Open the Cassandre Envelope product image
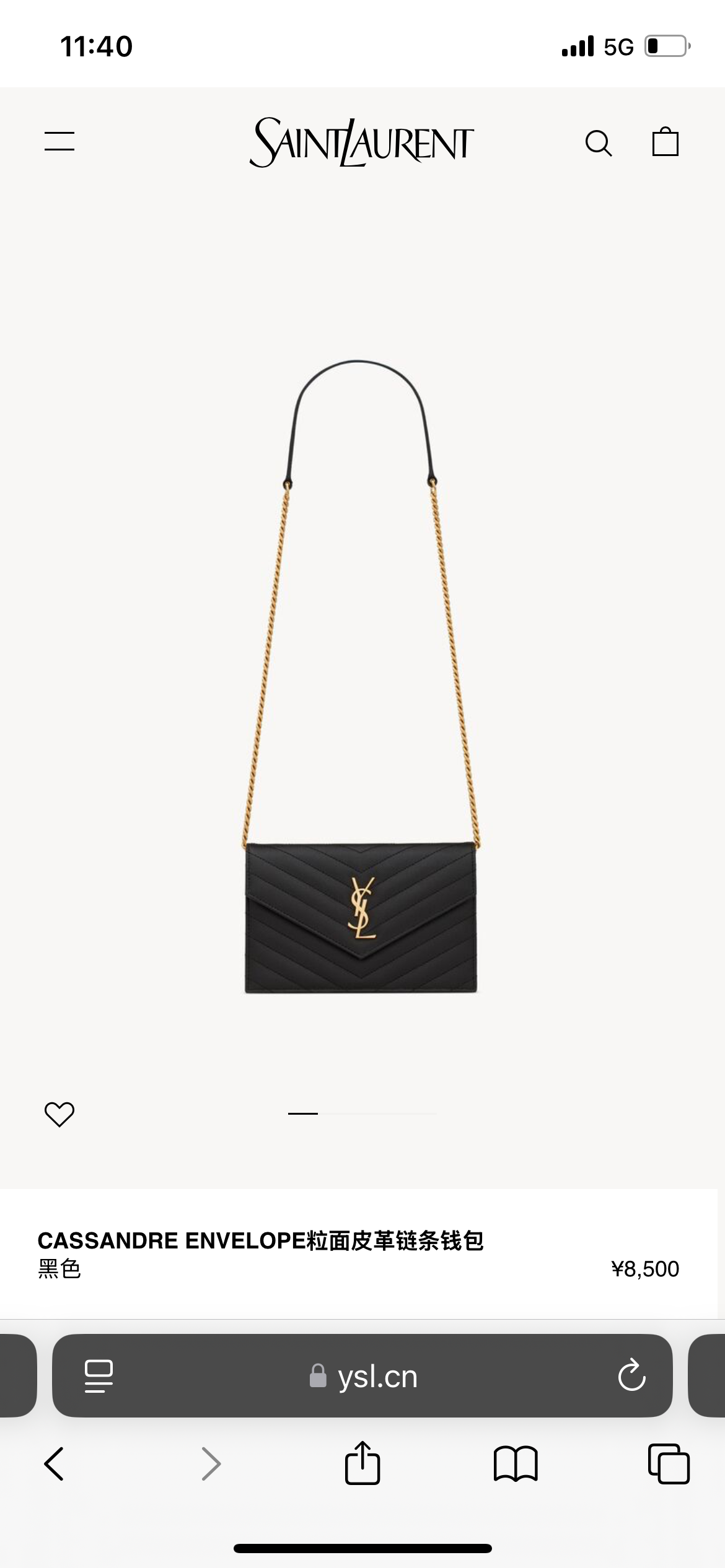 [x=361, y=681]
